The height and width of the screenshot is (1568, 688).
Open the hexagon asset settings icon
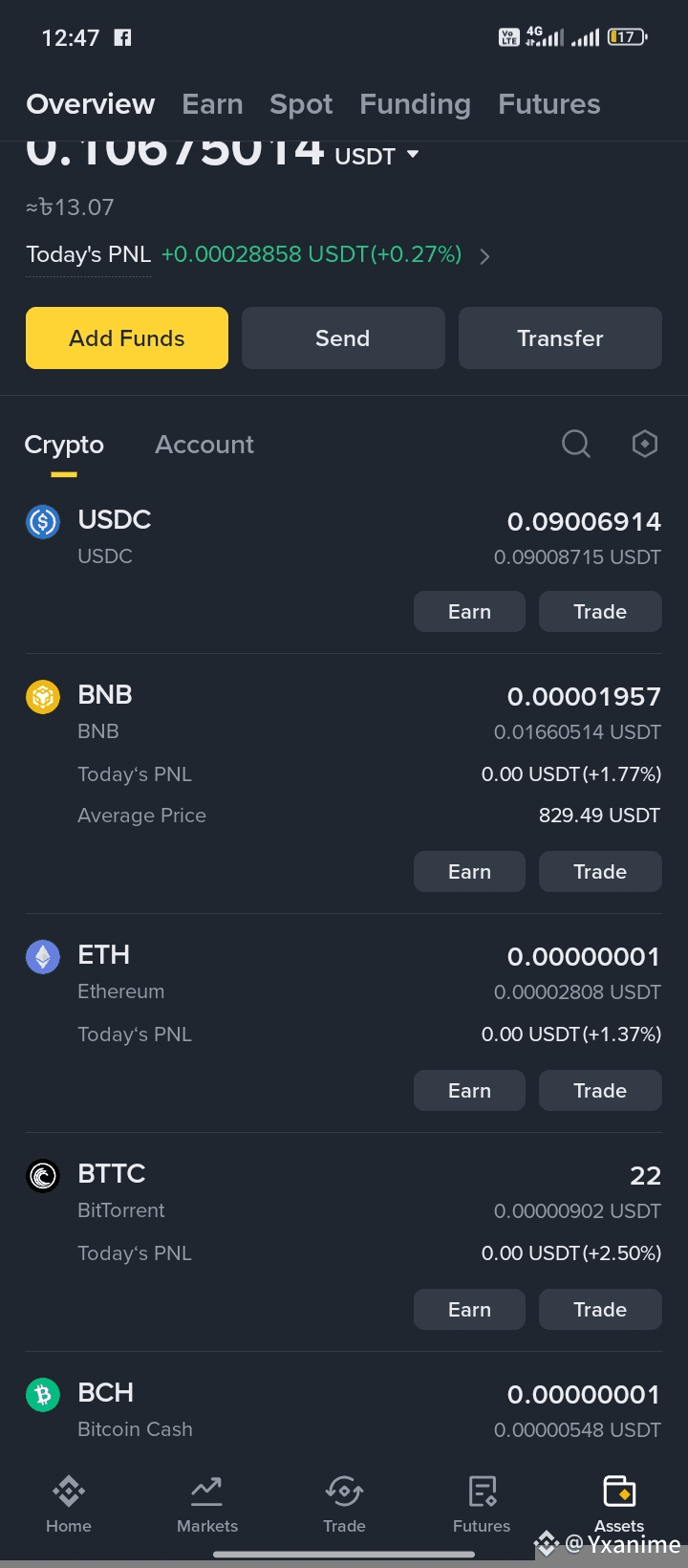click(645, 444)
